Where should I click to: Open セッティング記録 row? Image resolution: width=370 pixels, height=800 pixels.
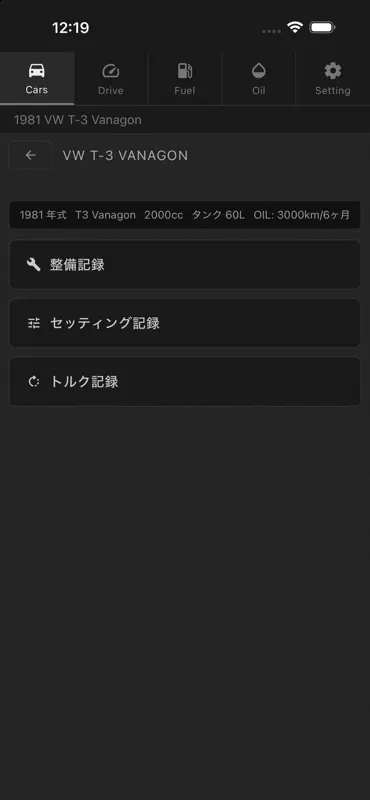[185, 323]
